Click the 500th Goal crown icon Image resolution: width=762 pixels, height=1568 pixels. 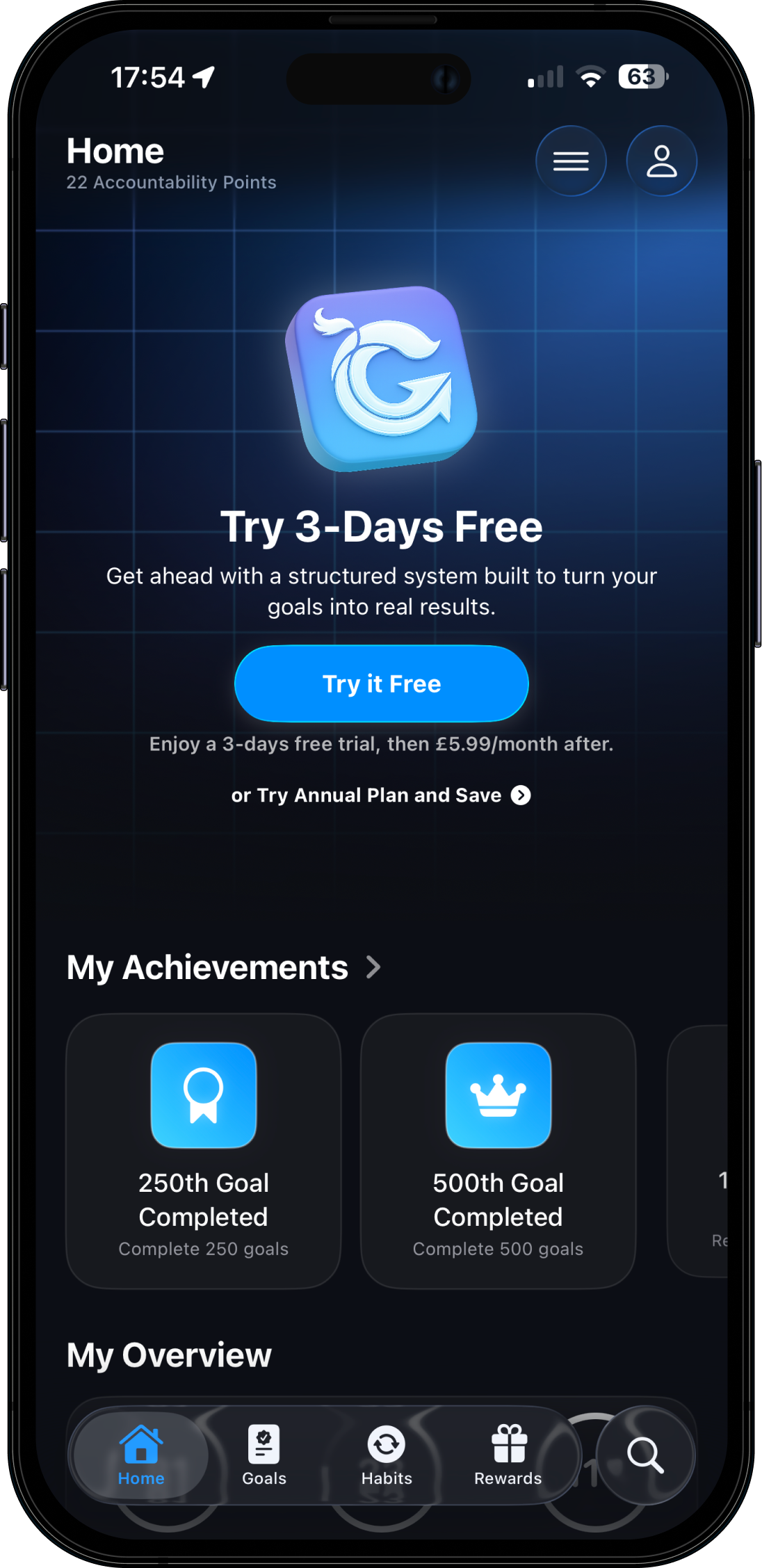(497, 1096)
